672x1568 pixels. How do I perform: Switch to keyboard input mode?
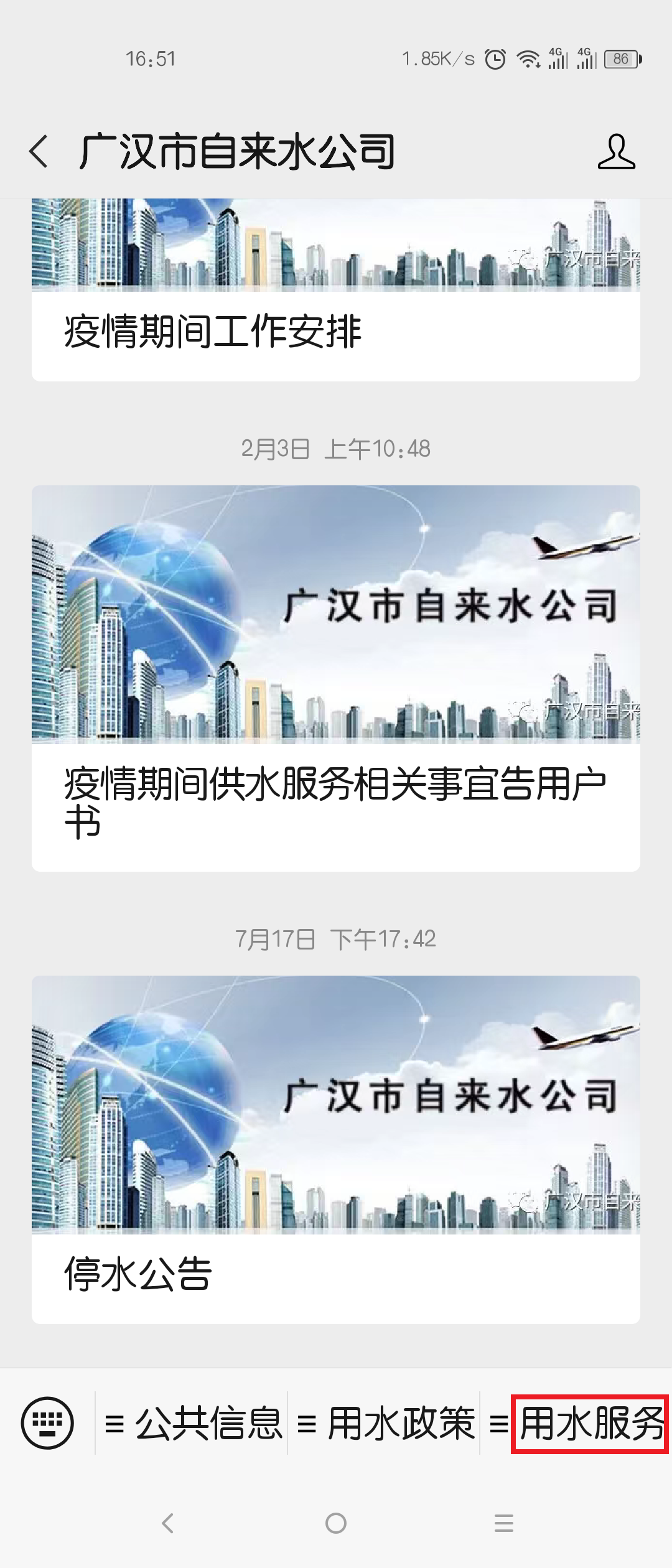tap(47, 1423)
